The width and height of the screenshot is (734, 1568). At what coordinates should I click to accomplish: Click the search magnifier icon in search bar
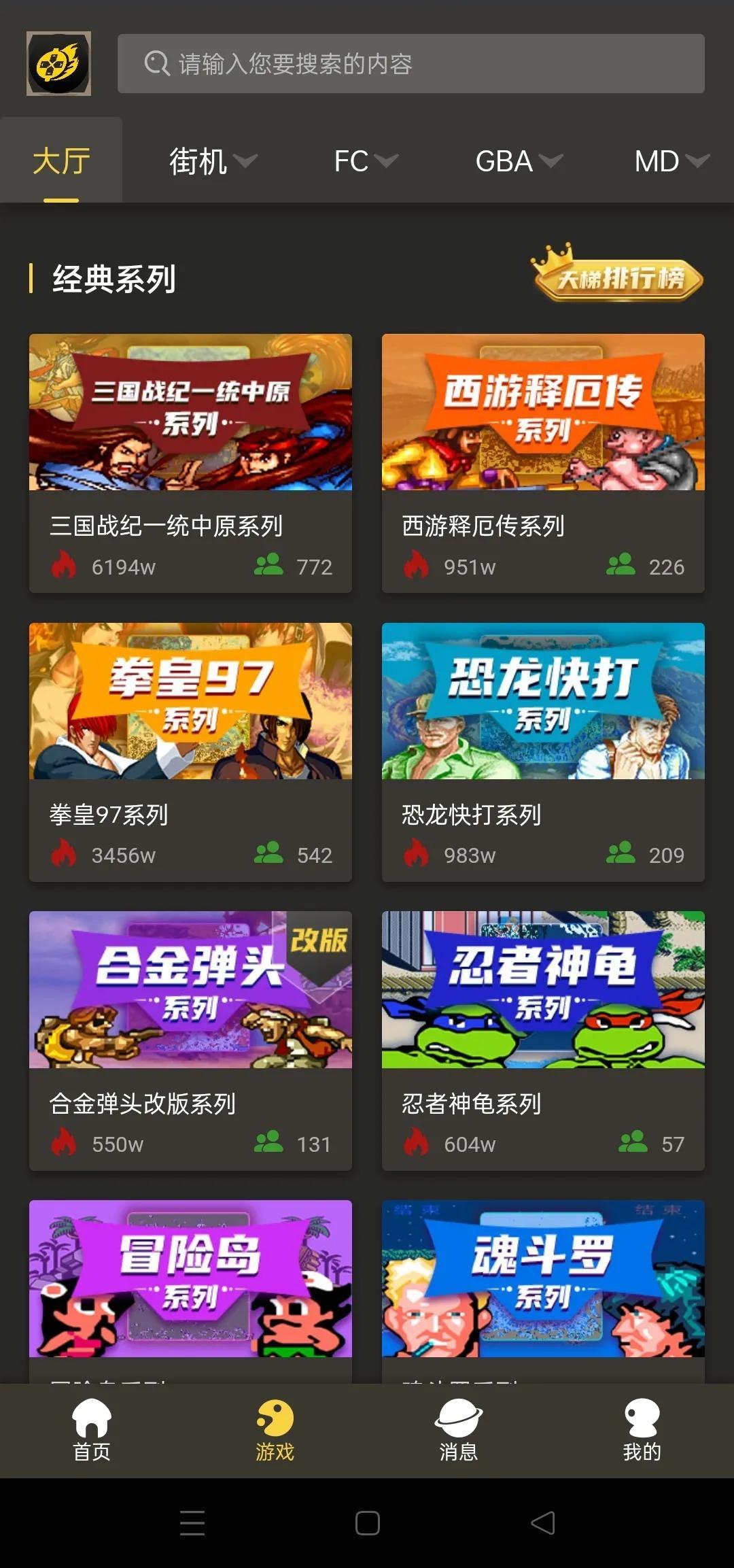[157, 64]
